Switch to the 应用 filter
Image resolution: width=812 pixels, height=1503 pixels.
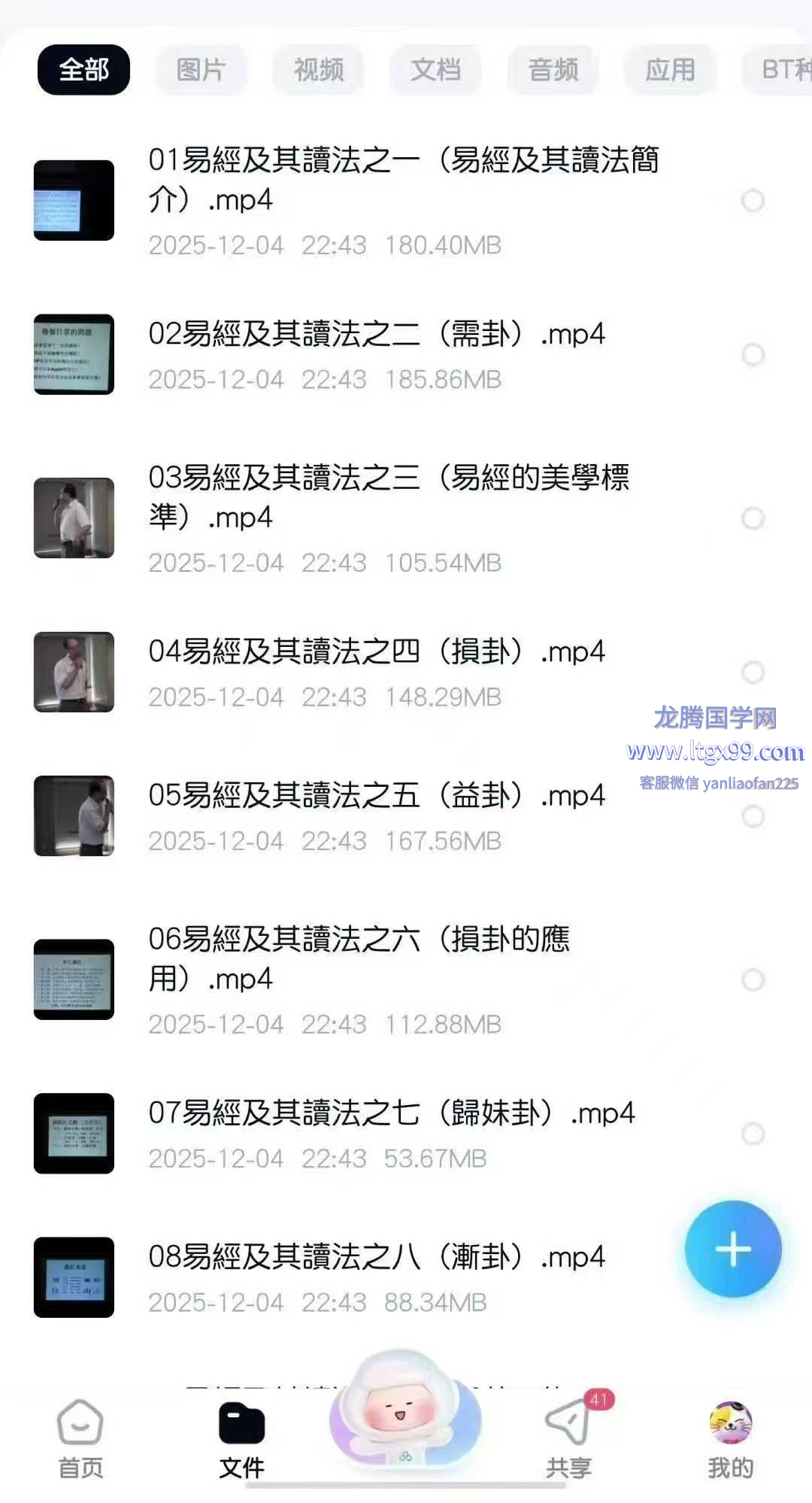tap(670, 70)
